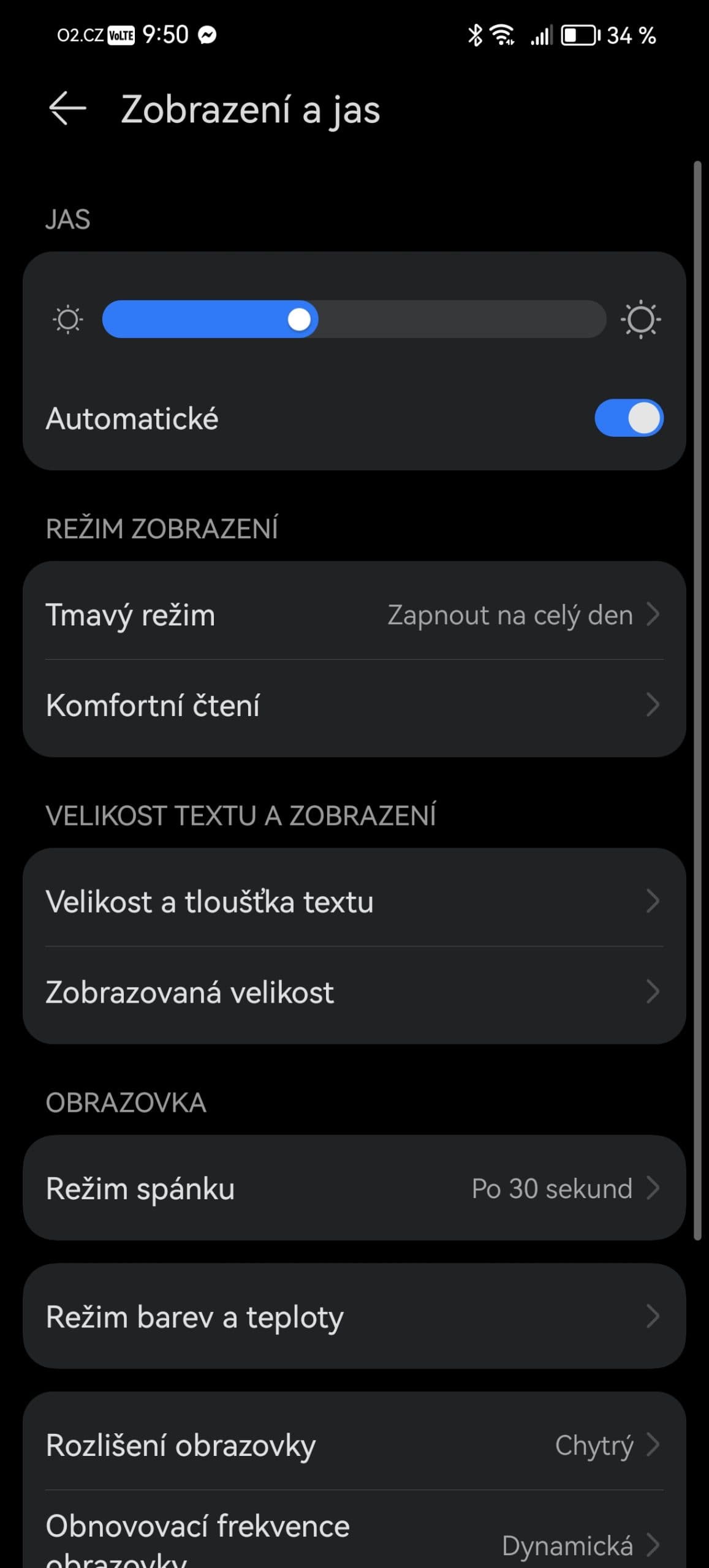The image size is (709, 1568).
Task: Open Režim barev a teploty
Action: coord(354,1316)
